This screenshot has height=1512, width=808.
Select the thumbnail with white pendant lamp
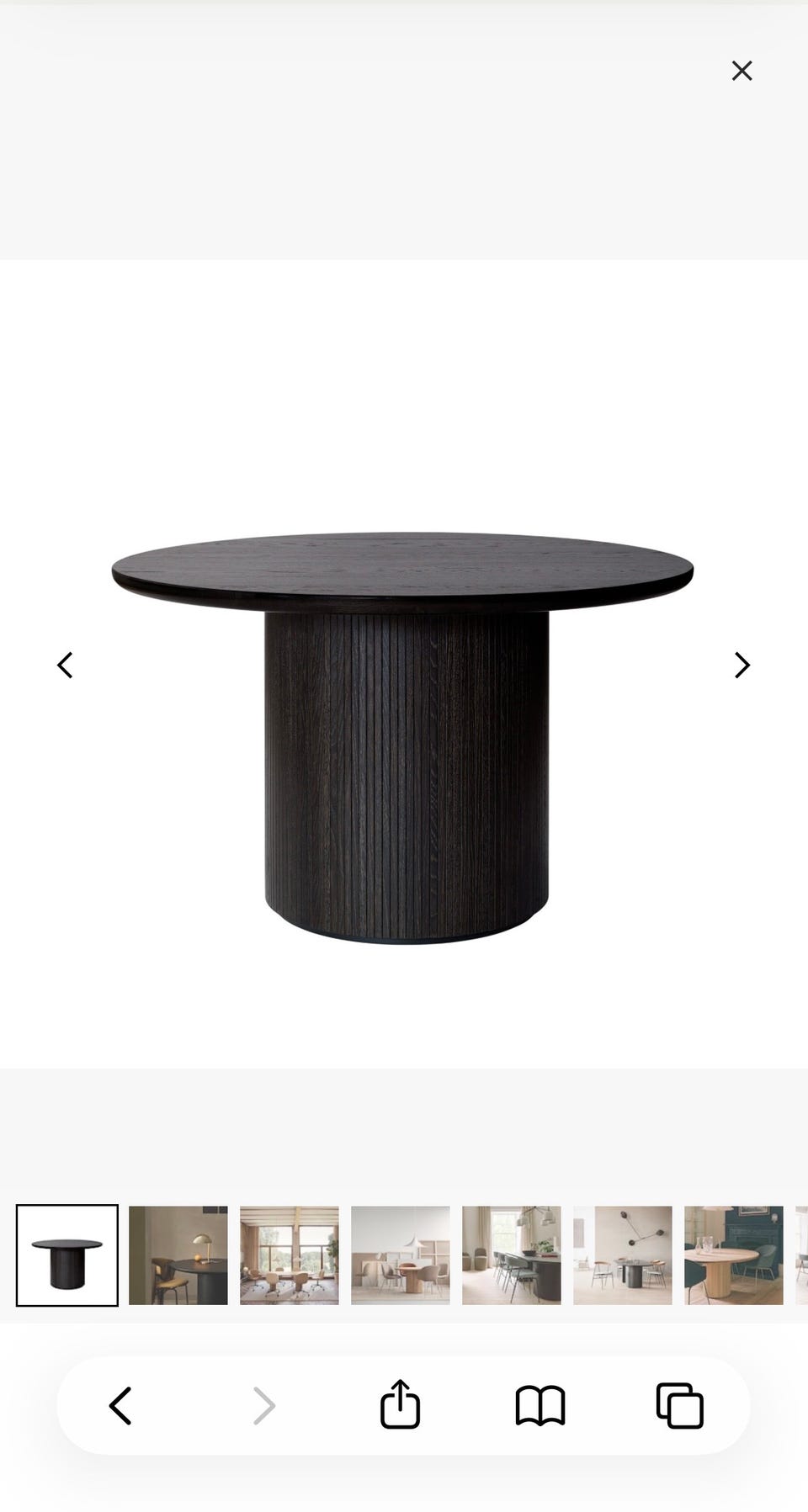(x=401, y=1255)
